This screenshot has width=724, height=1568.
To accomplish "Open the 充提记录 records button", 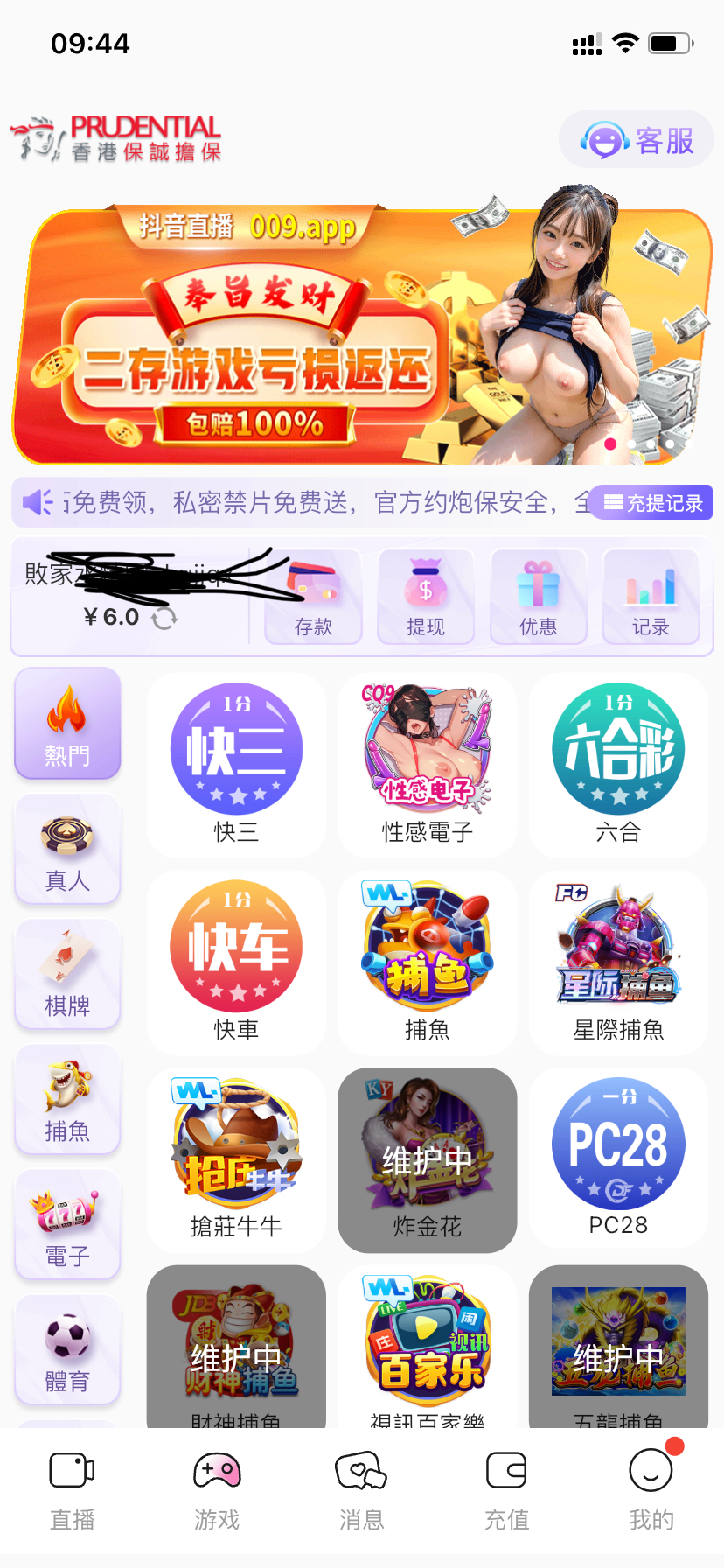I will [x=652, y=503].
